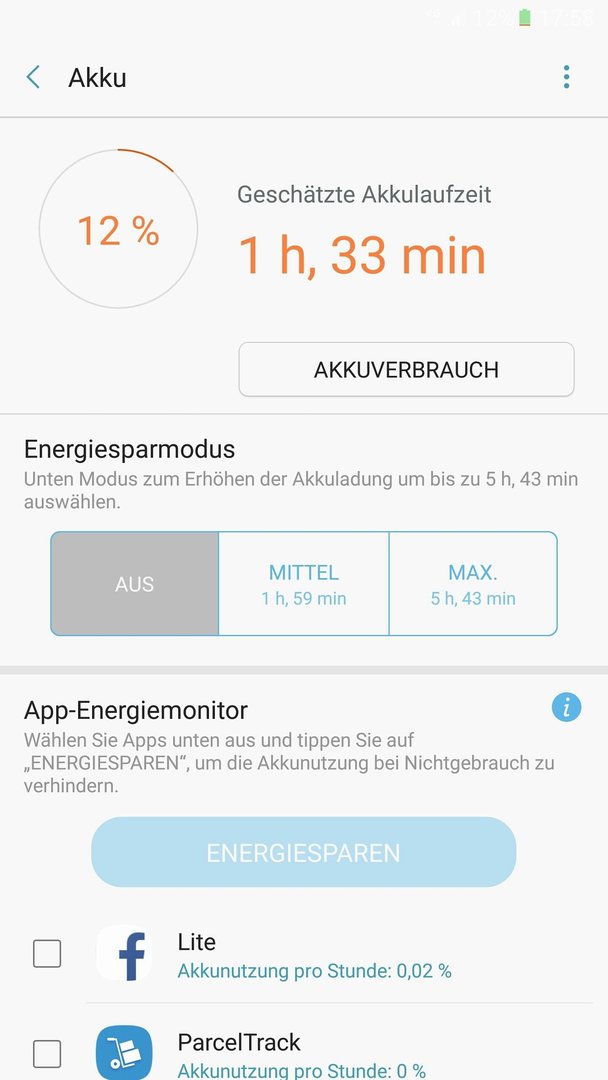Select the AUS power saving mode
Screen dimensions: 608x1080
[135, 583]
